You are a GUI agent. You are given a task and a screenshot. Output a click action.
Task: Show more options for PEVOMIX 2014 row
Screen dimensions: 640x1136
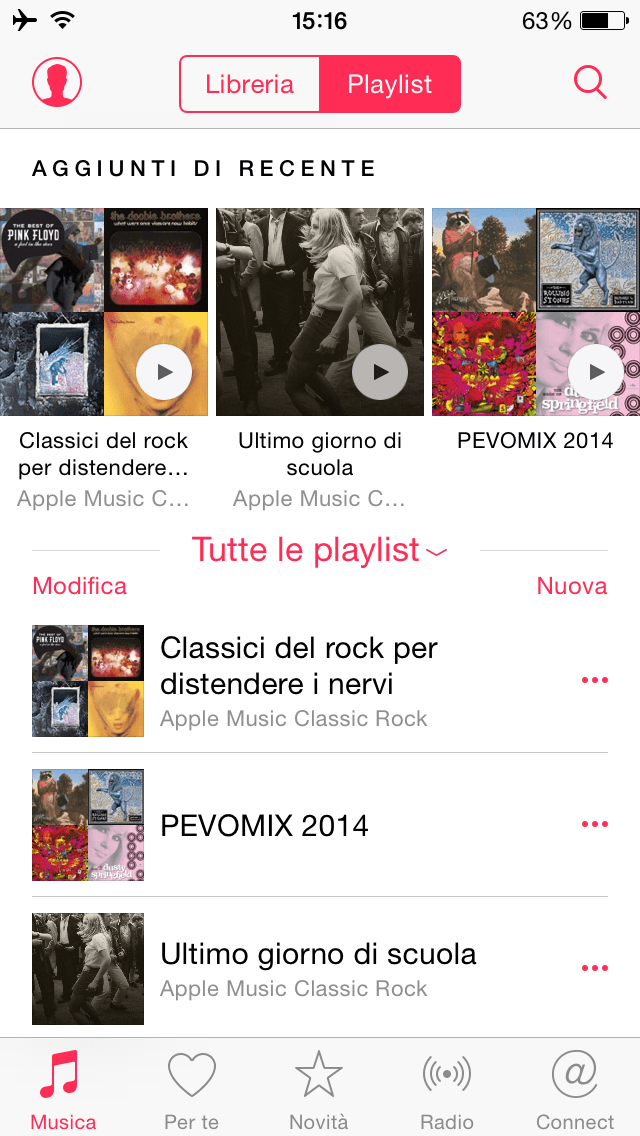coord(594,825)
